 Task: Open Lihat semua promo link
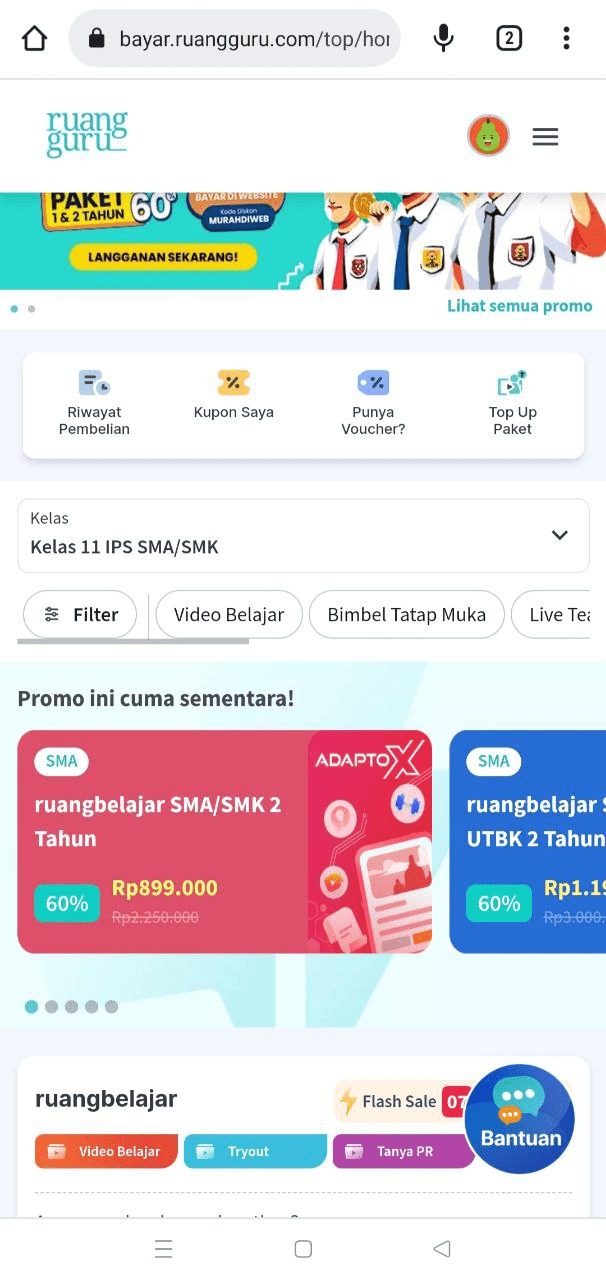(x=519, y=306)
